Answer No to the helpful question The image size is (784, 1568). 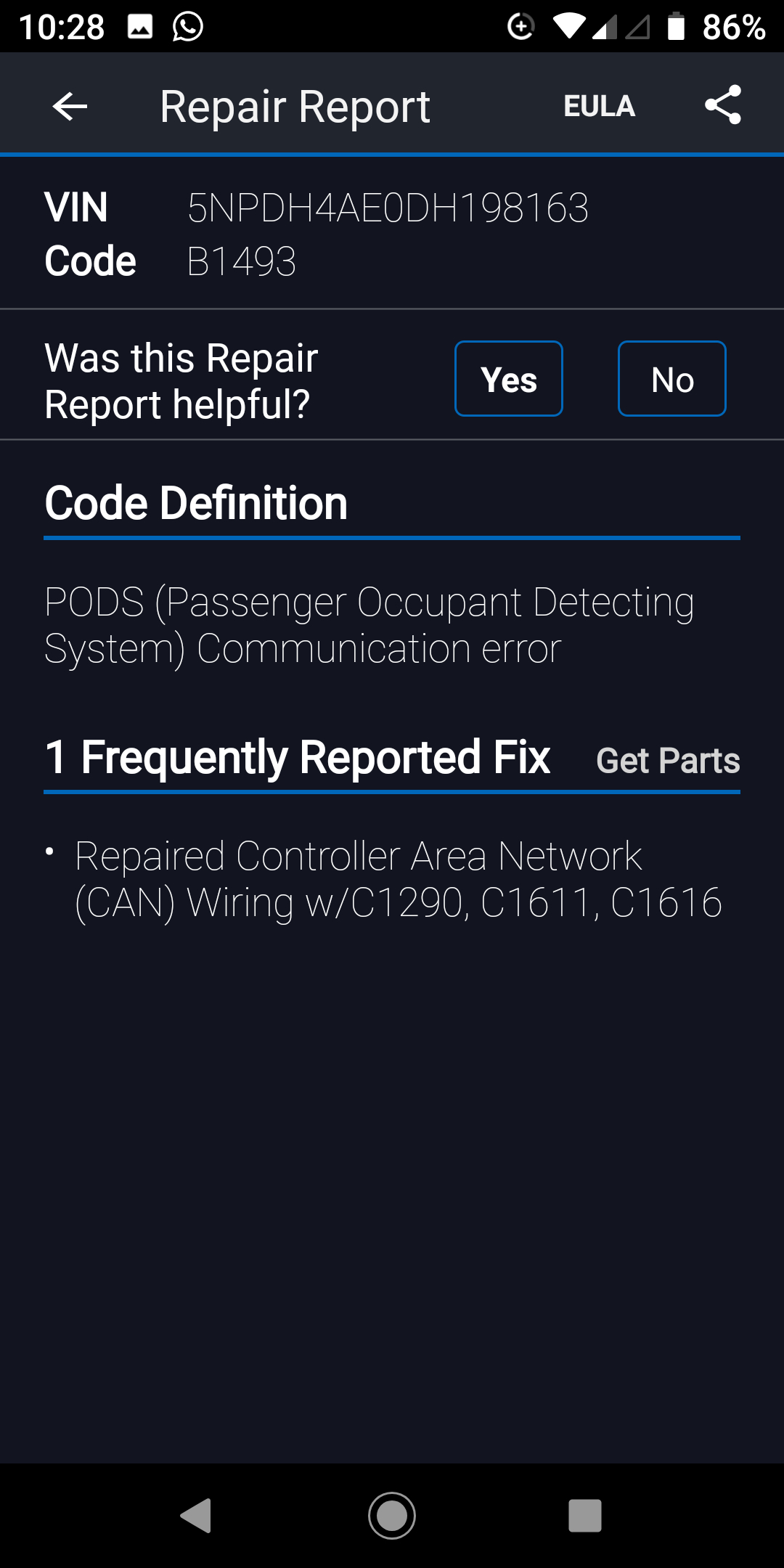tap(671, 379)
